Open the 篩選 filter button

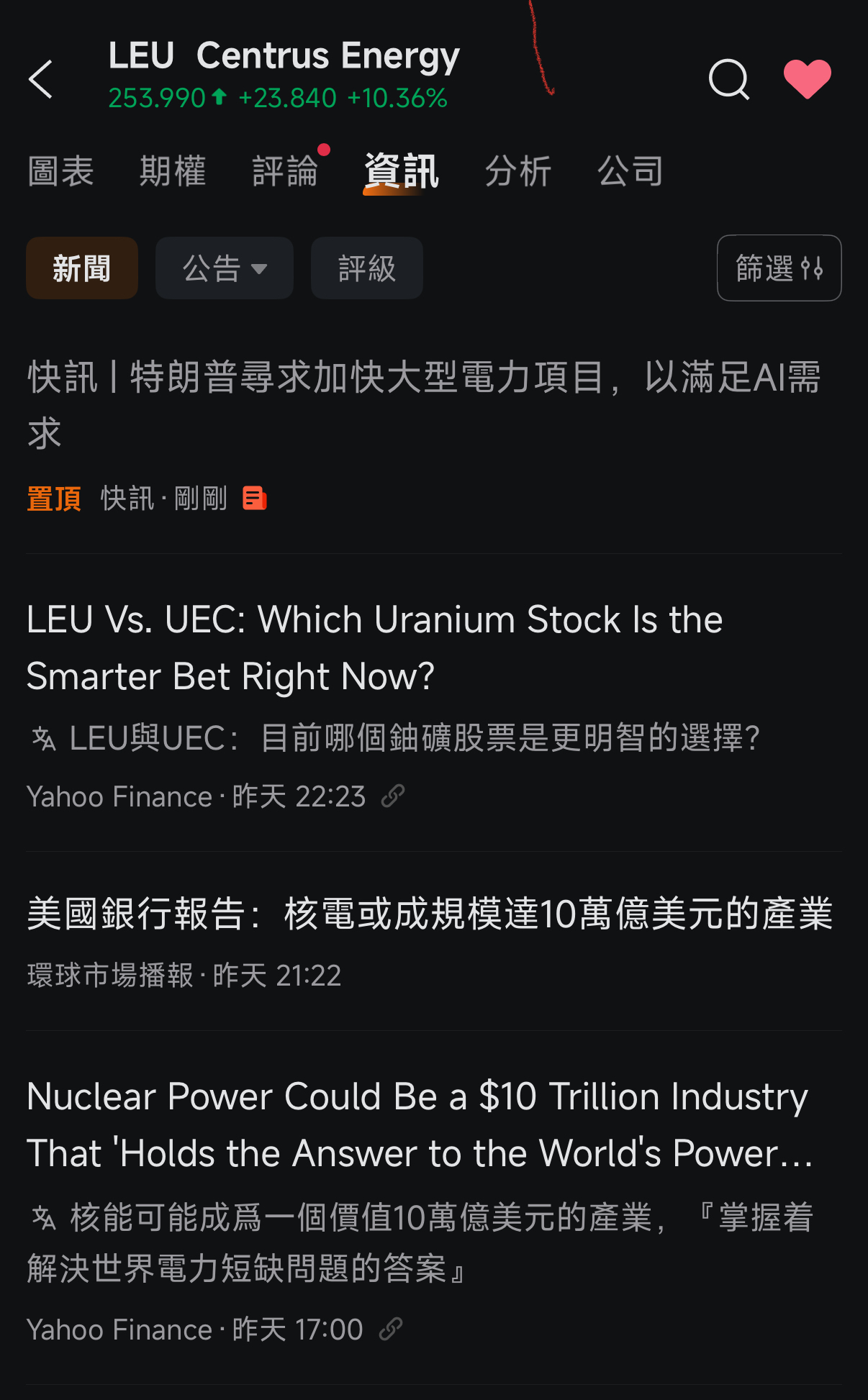[779, 268]
